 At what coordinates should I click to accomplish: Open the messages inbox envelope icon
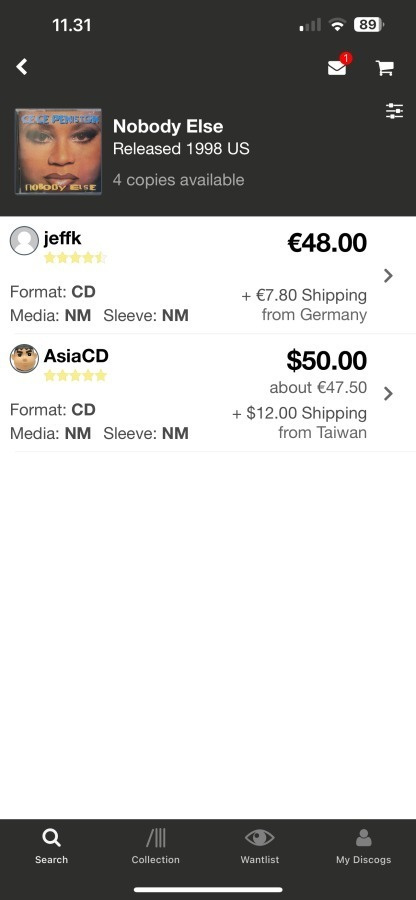[x=339, y=66]
